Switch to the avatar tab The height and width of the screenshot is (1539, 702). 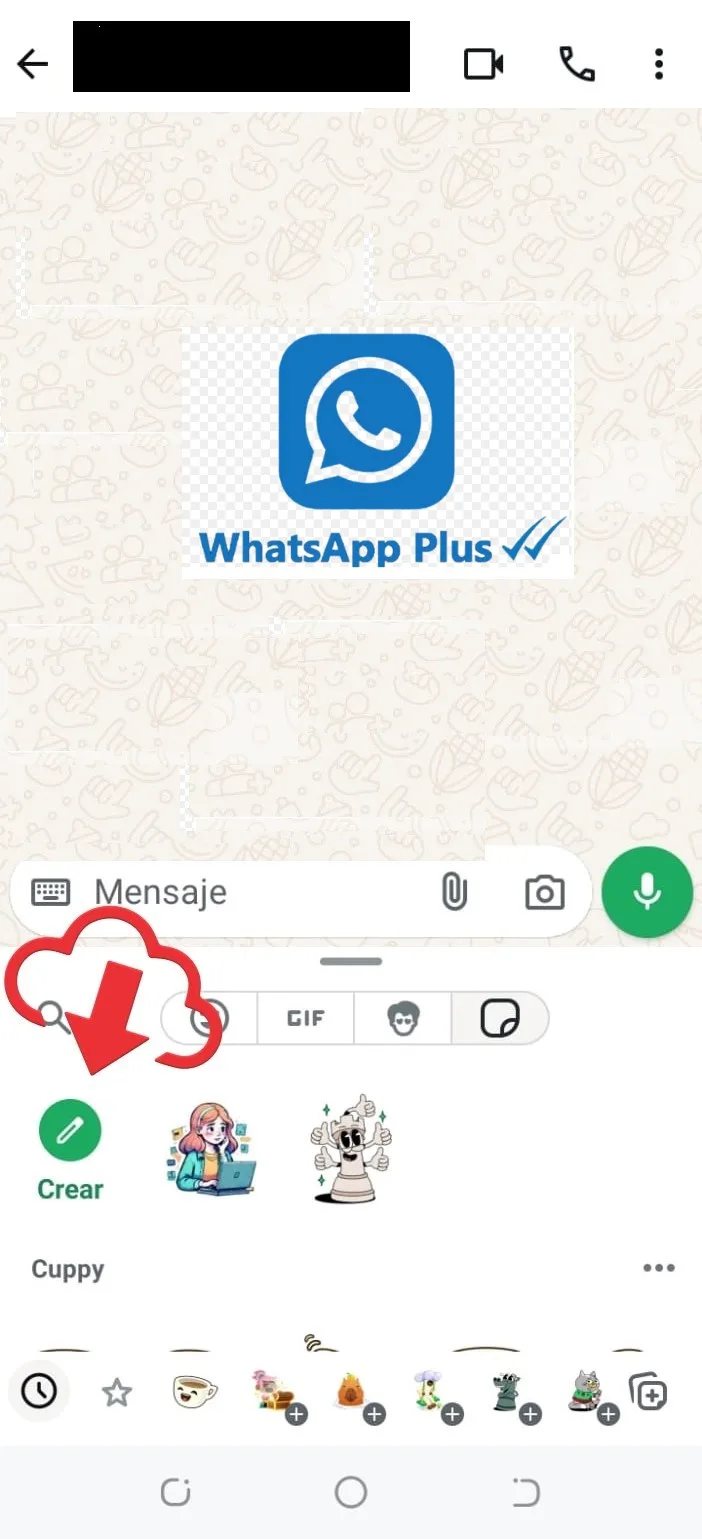(x=402, y=1019)
